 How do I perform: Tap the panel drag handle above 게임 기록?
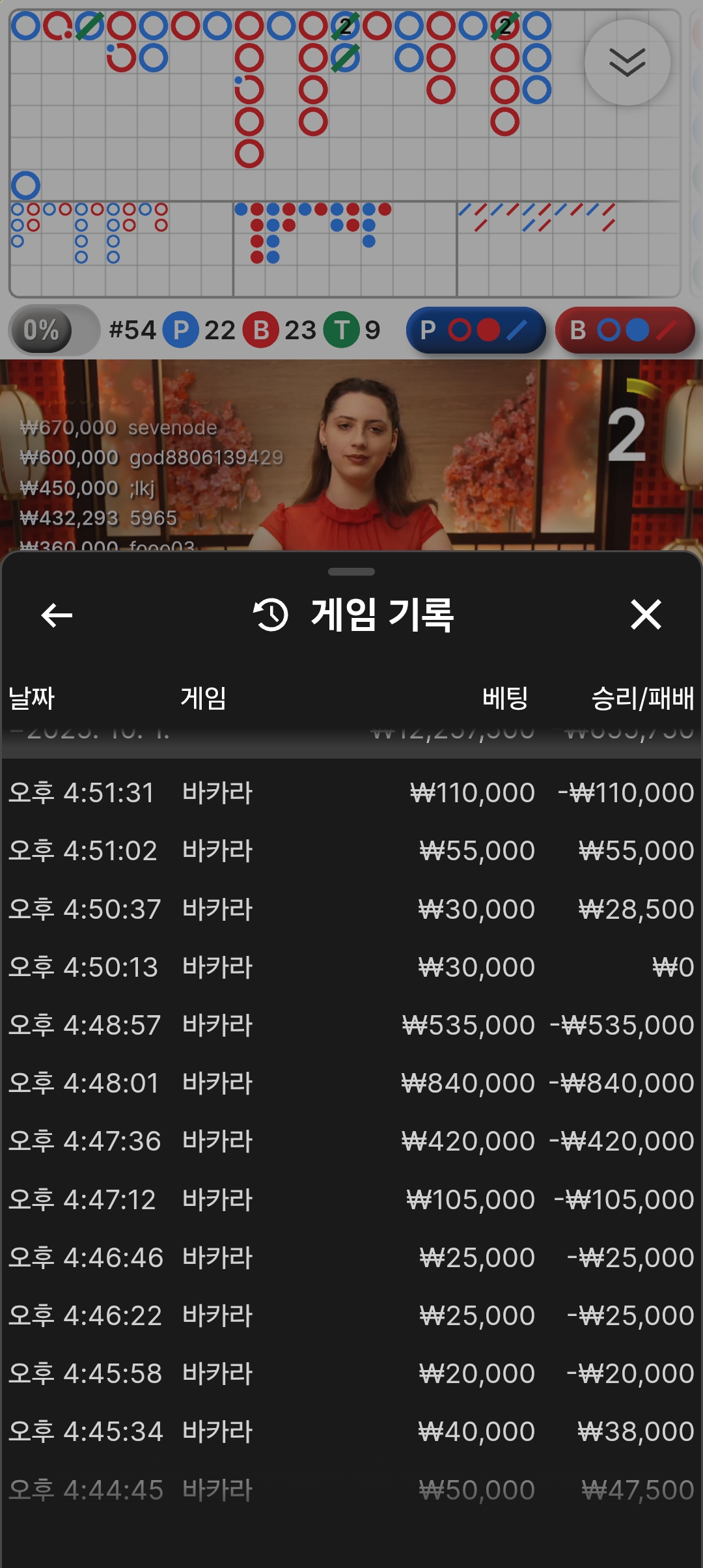(x=351, y=572)
